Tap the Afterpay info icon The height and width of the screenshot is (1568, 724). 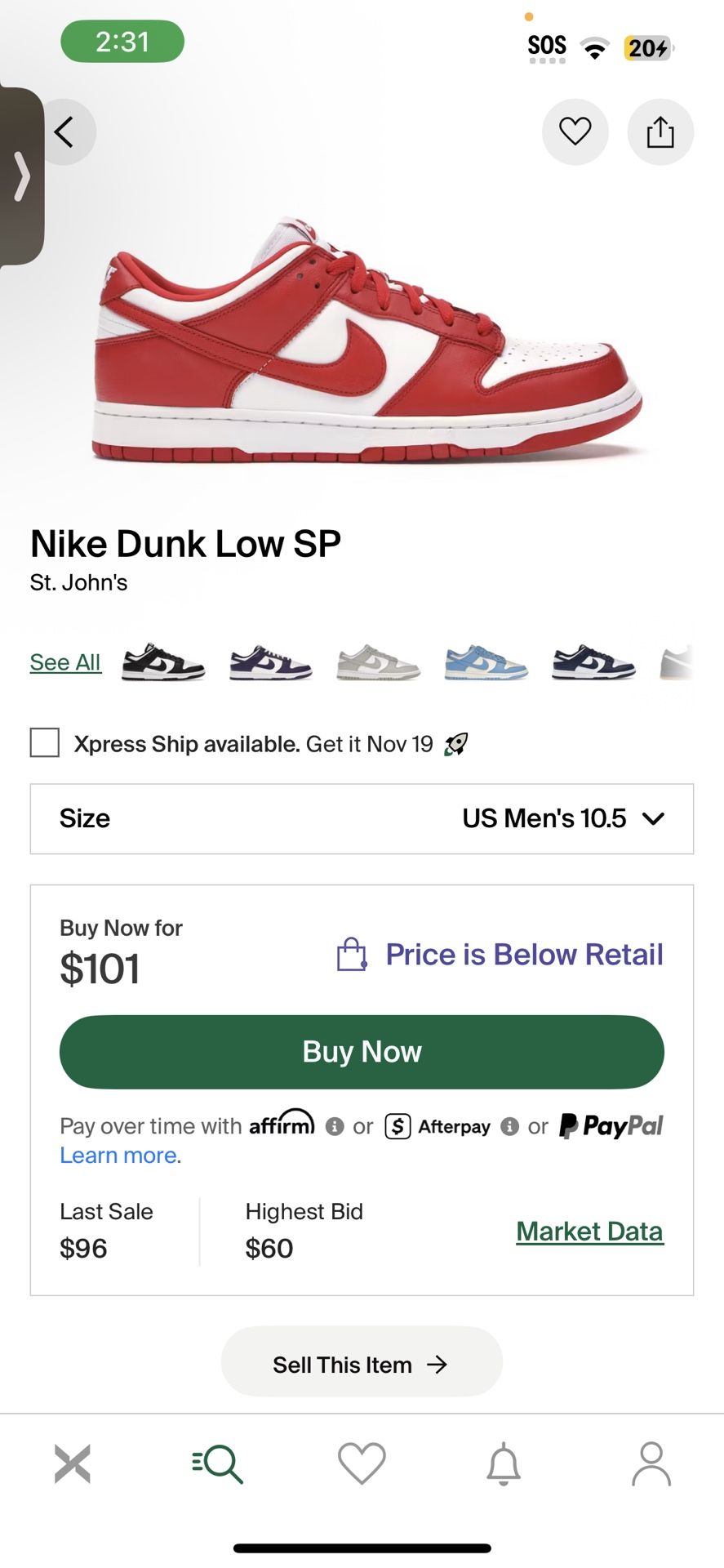[x=510, y=1125]
